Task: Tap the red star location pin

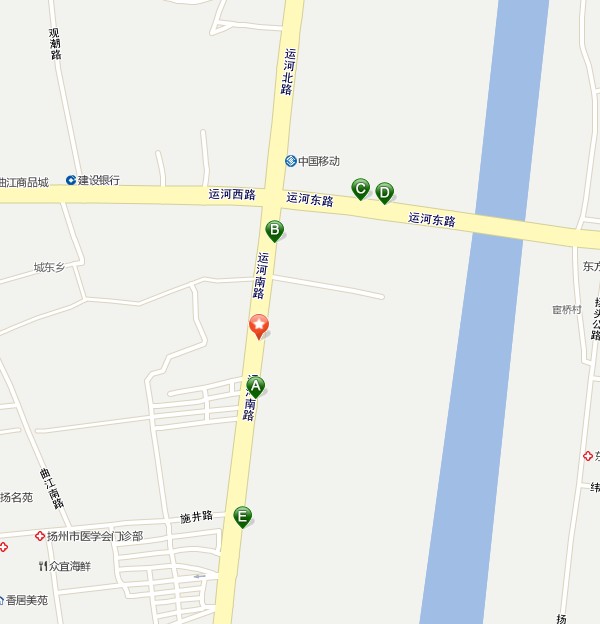Action: (258, 325)
